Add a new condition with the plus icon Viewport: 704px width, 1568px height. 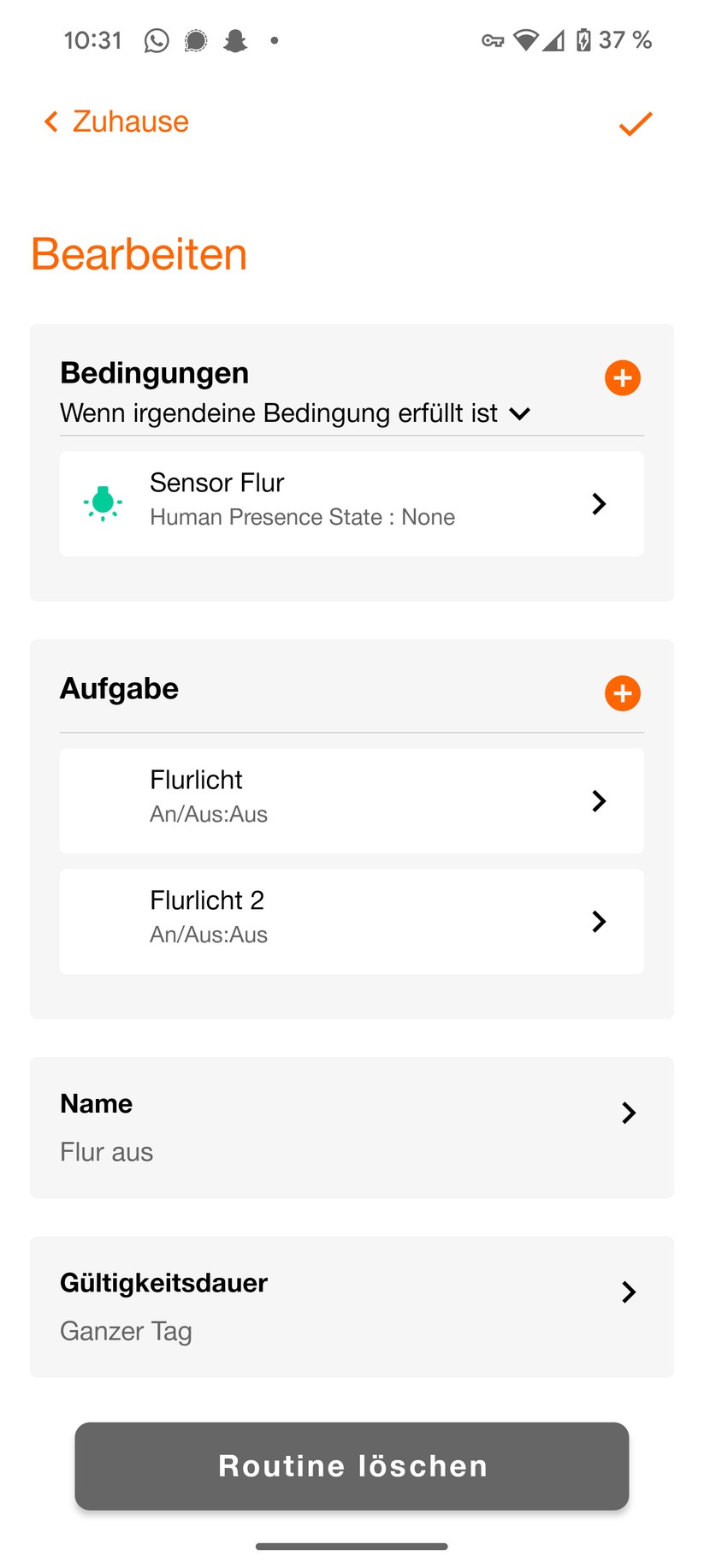(622, 377)
